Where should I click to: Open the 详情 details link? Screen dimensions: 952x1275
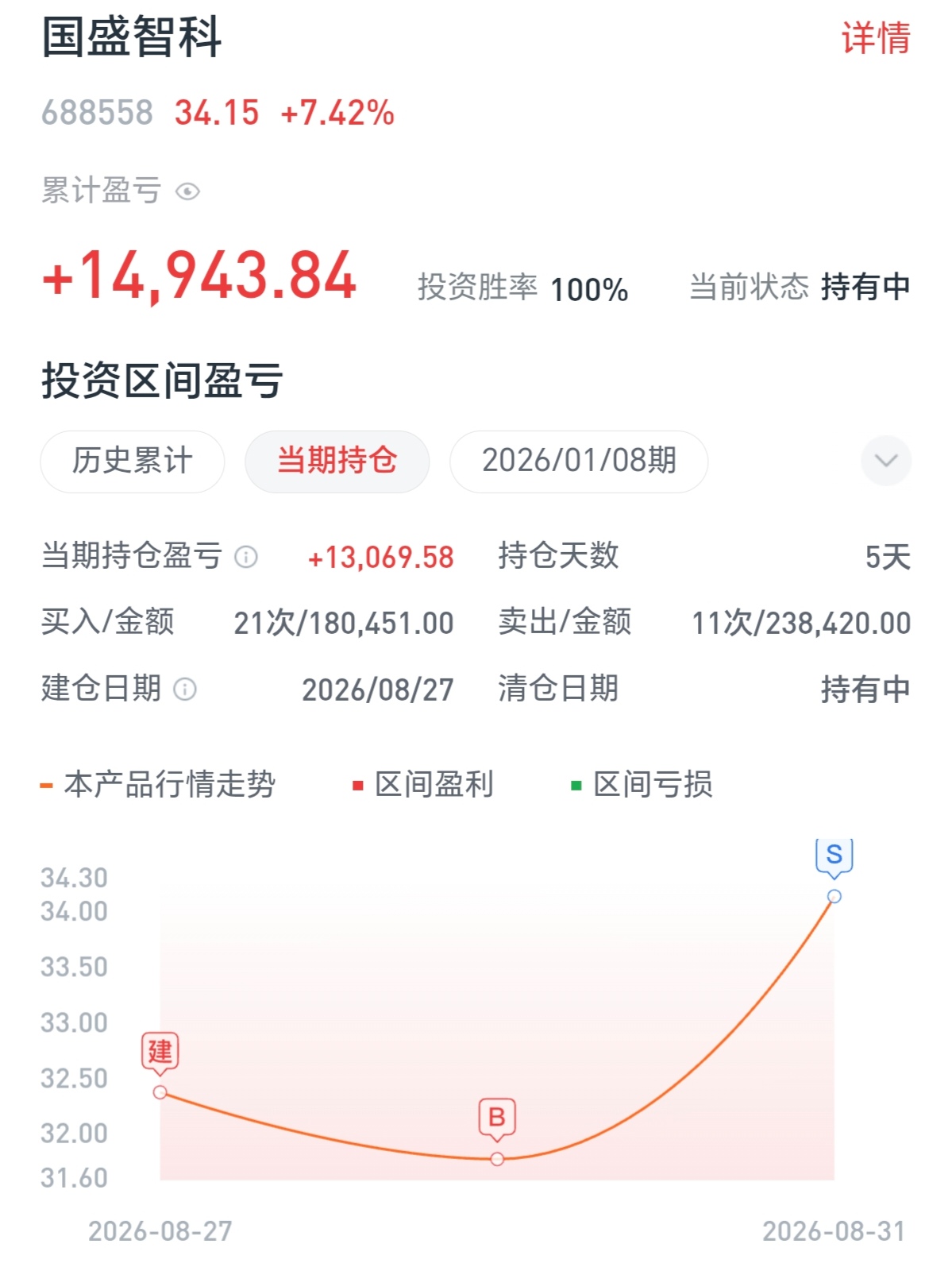pyautogui.click(x=876, y=38)
